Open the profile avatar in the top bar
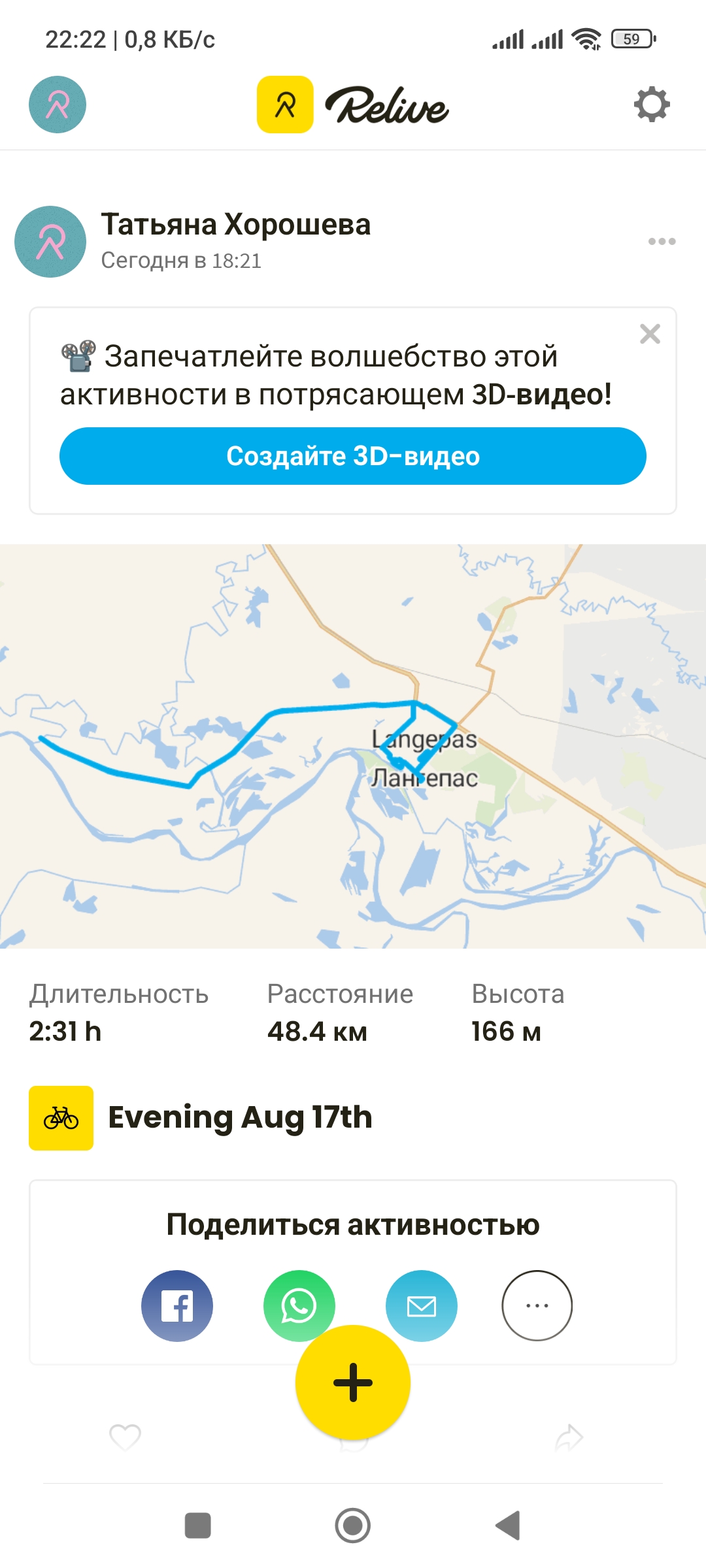This screenshot has width=706, height=1568. click(x=58, y=105)
